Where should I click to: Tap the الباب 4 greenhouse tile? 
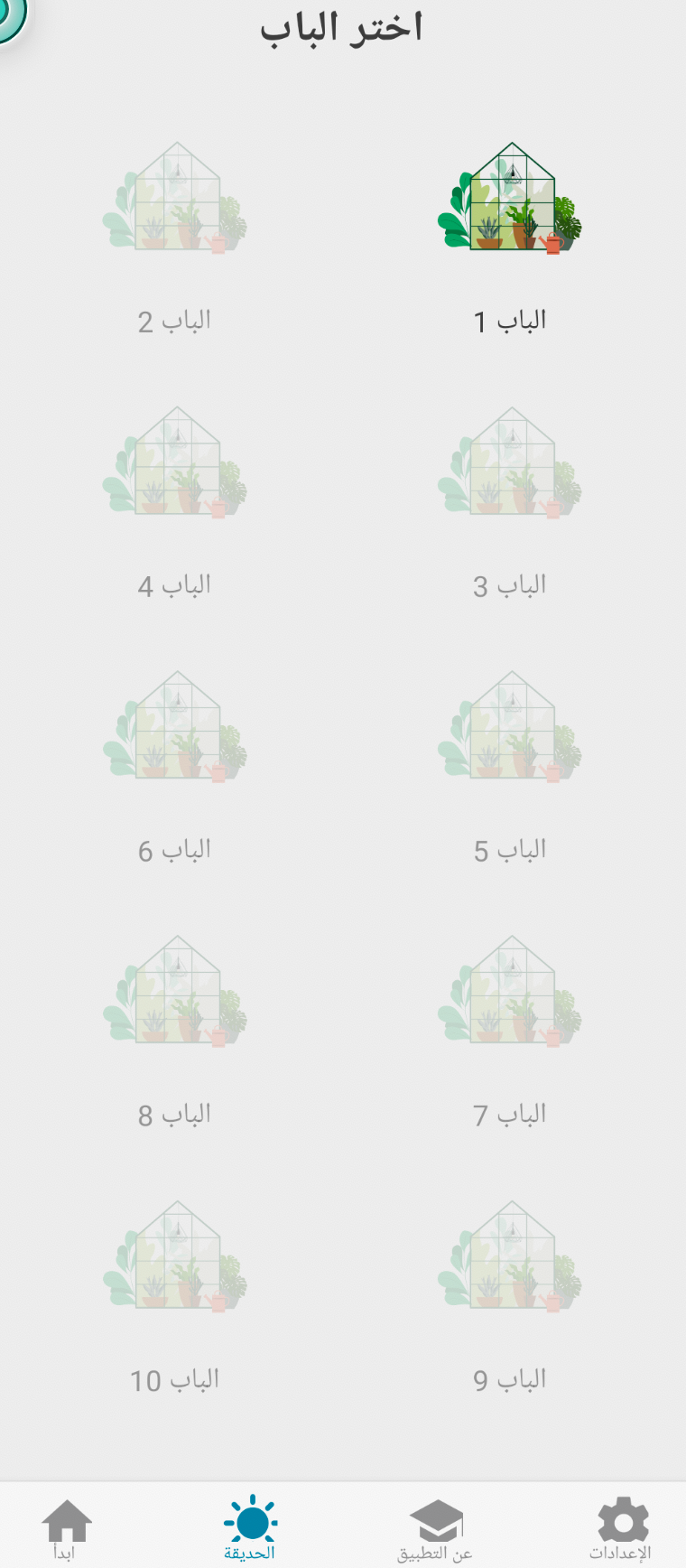(x=175, y=463)
